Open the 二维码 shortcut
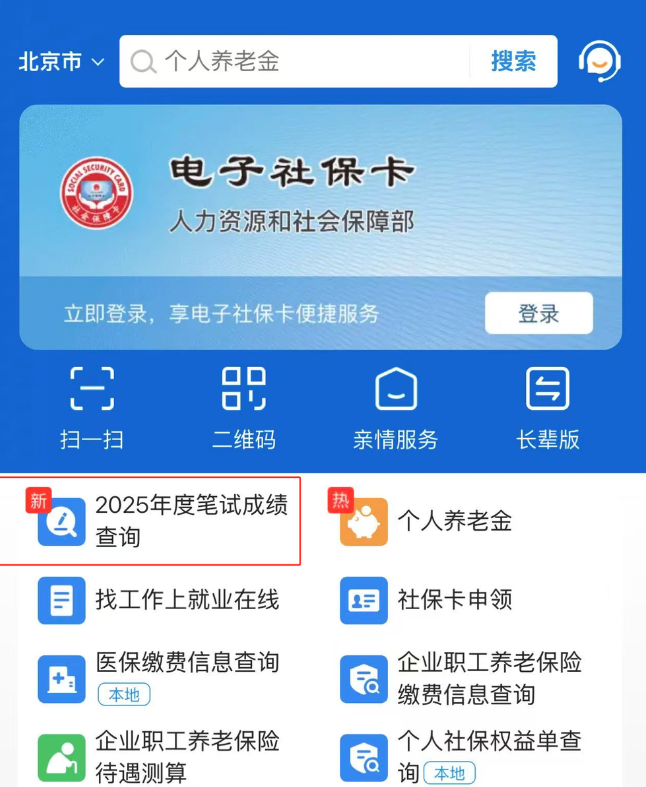This screenshot has width=646, height=787. (243, 406)
